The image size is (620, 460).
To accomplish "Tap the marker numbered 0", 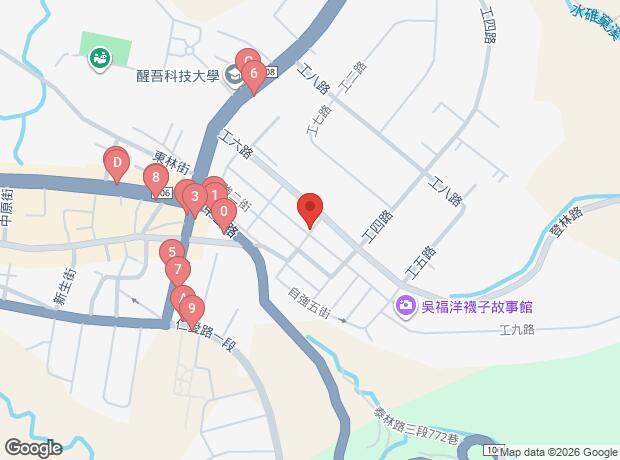I will tap(224, 212).
